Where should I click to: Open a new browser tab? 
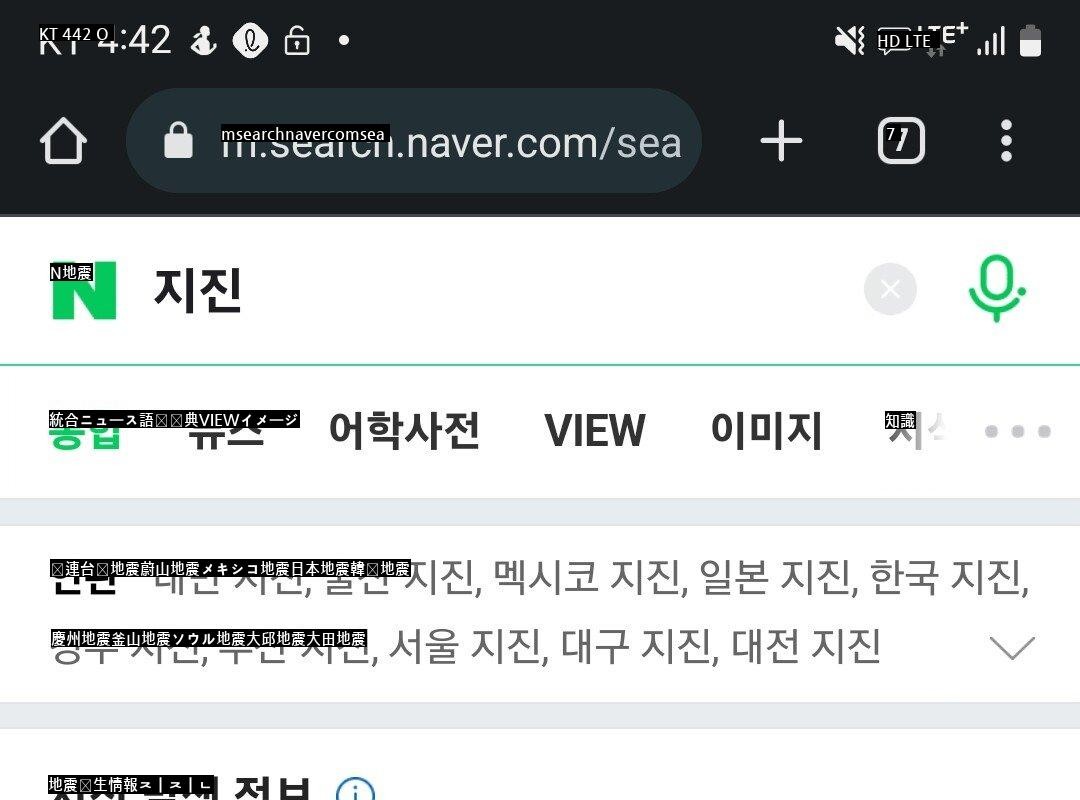tap(781, 141)
